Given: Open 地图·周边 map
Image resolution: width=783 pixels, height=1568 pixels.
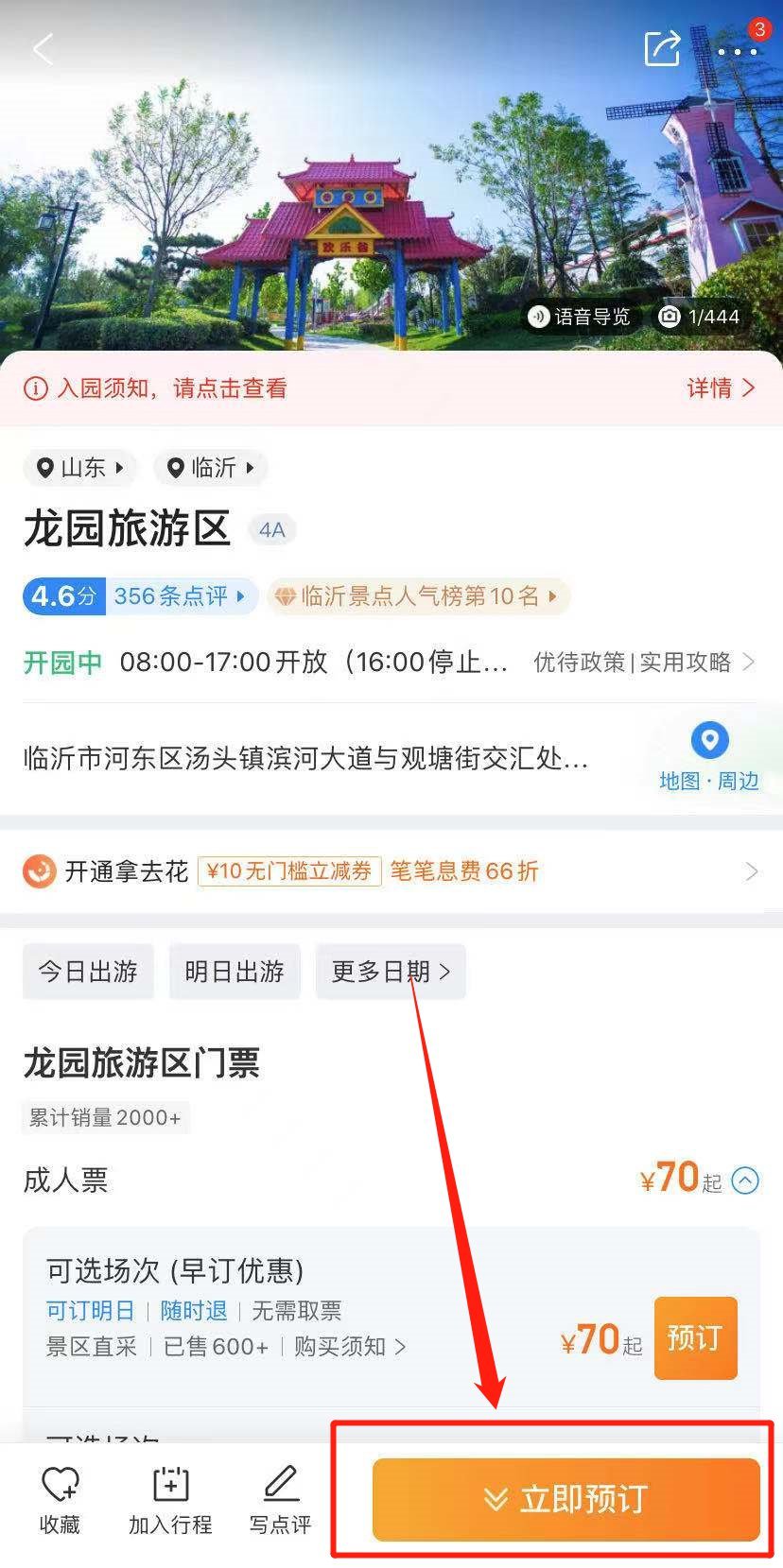Looking at the screenshot, I should 709,757.
